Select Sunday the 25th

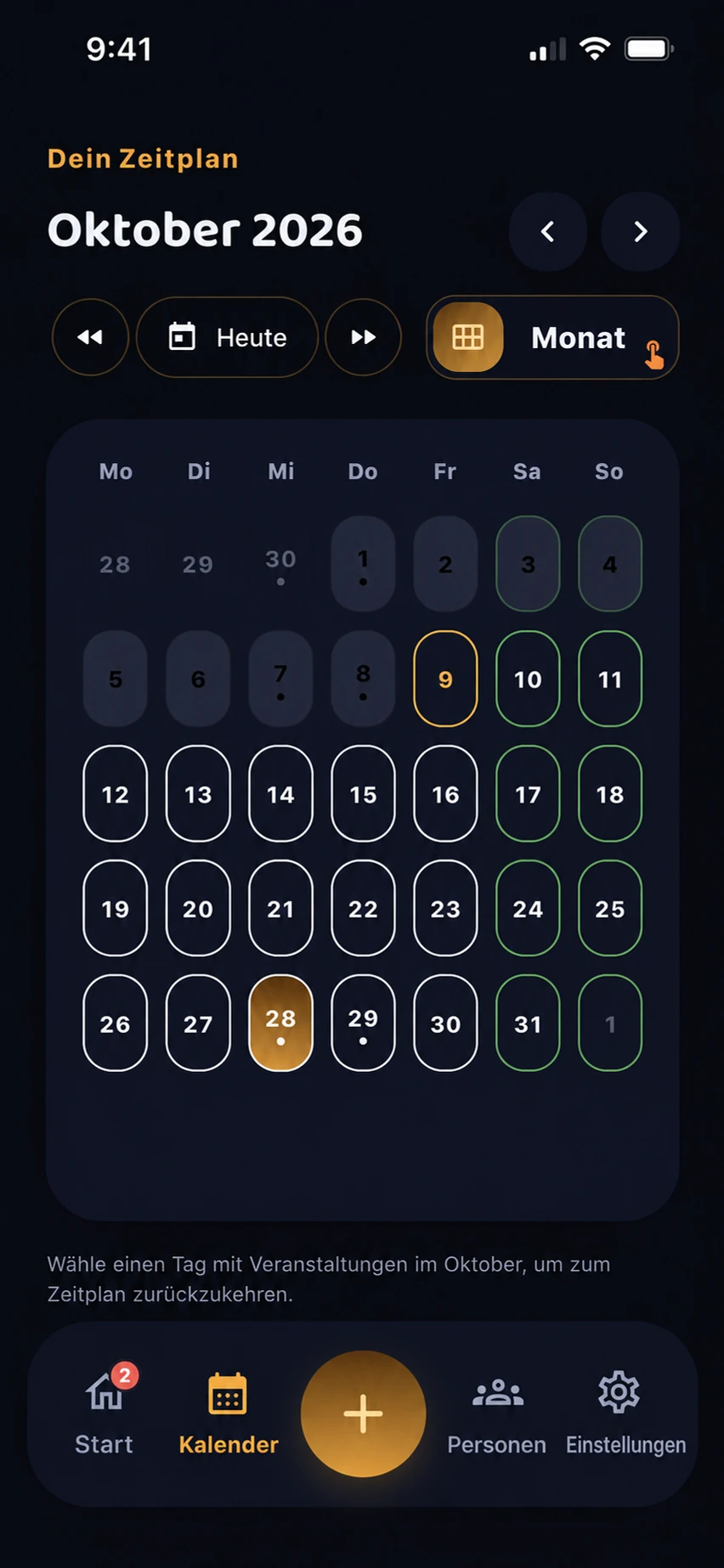[x=610, y=908]
